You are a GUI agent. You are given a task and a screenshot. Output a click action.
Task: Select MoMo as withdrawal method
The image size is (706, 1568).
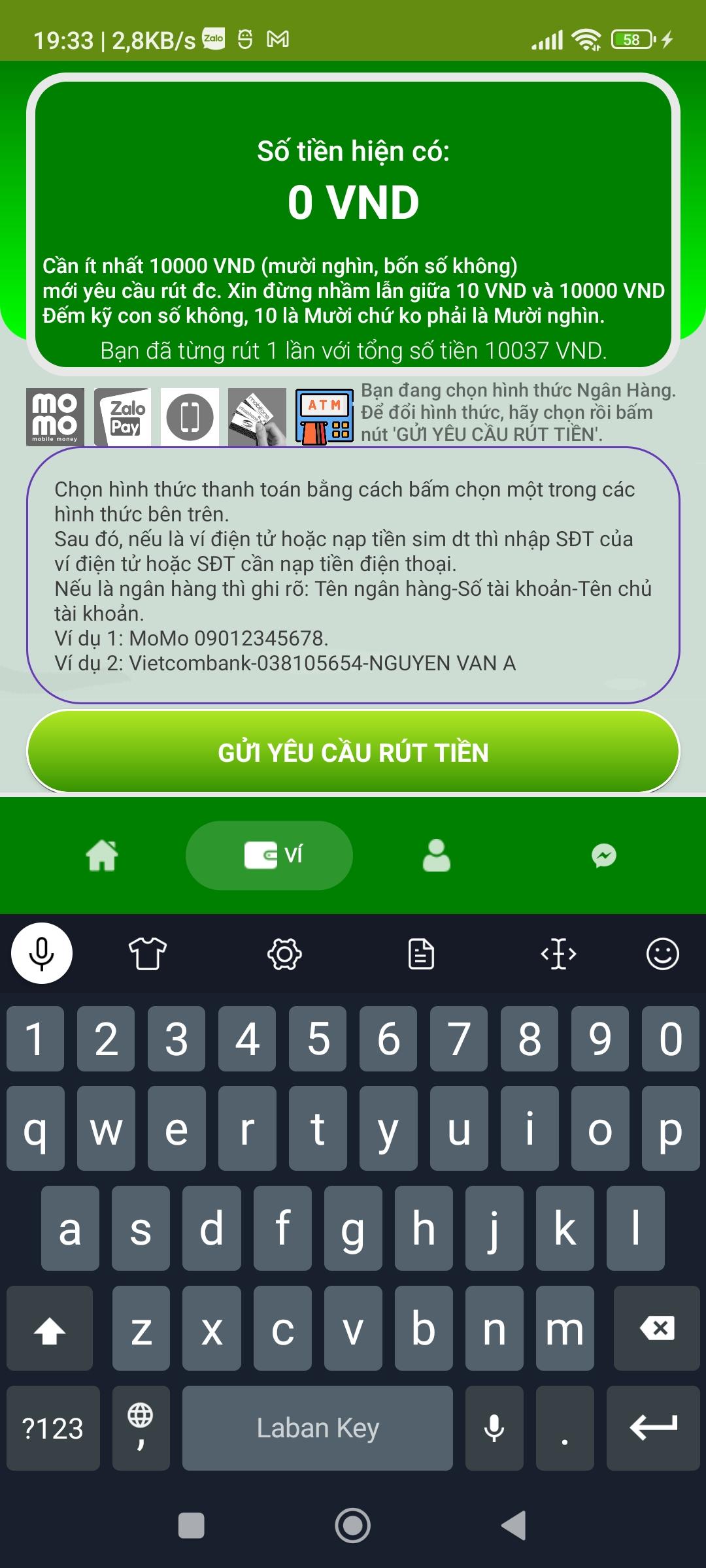(56, 417)
